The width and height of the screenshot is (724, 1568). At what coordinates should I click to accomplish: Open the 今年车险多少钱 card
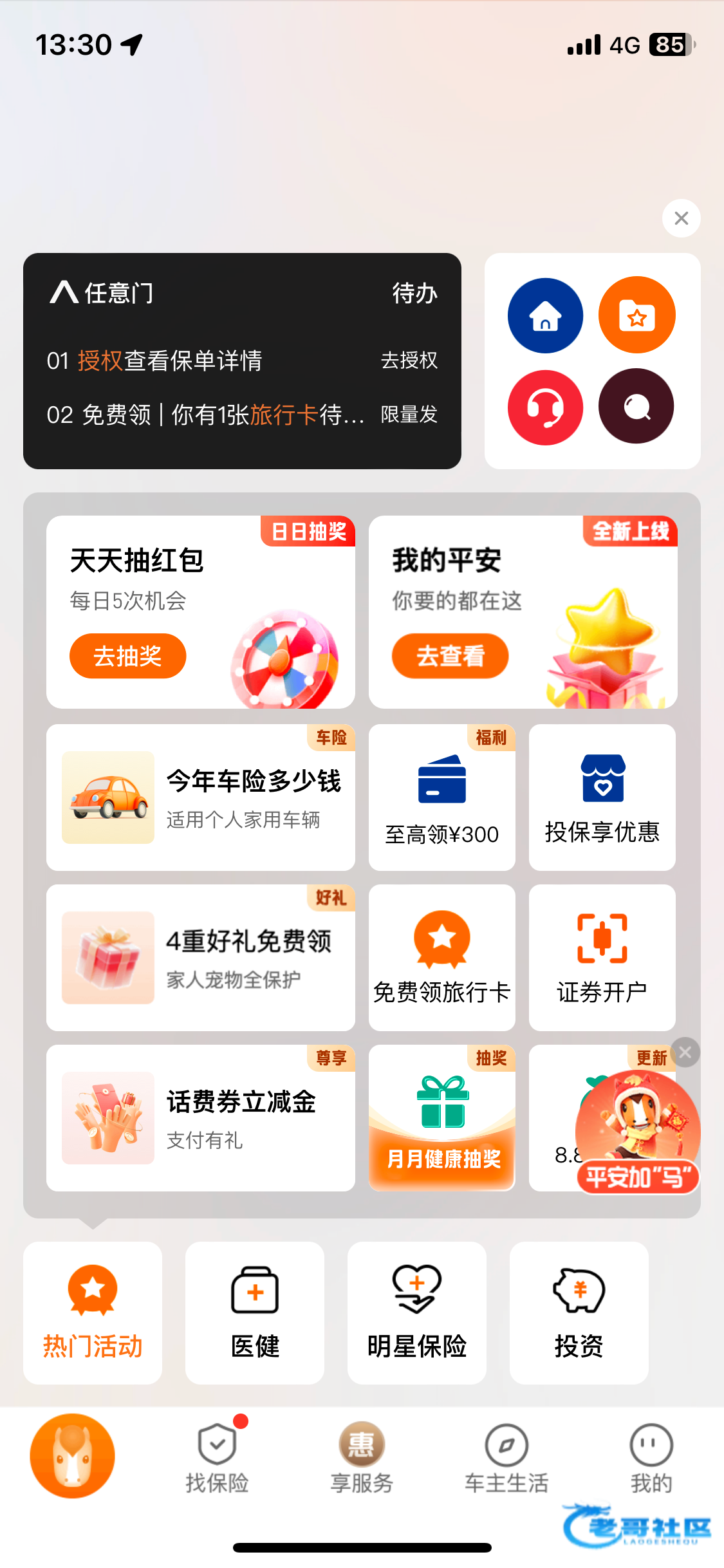pyautogui.click(x=200, y=798)
